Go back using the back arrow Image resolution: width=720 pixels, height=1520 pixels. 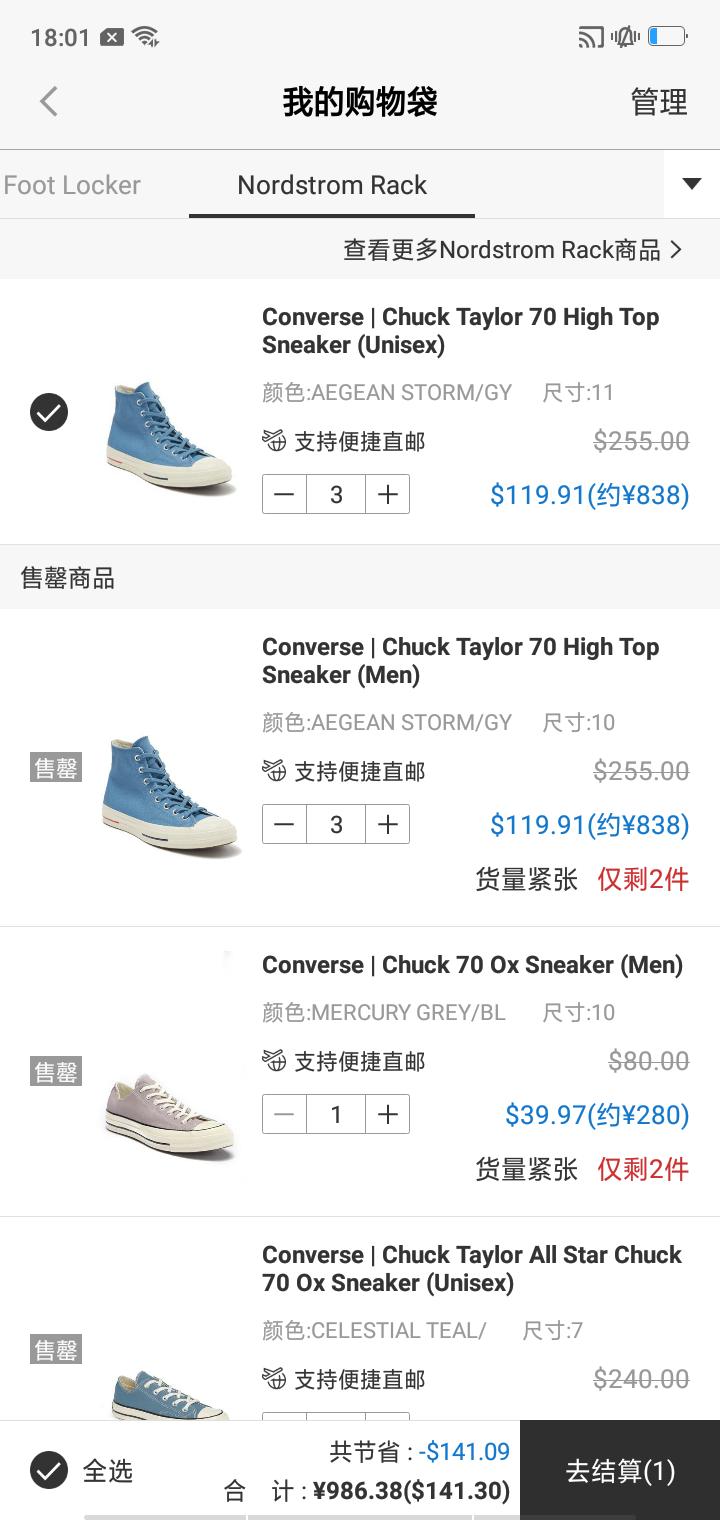click(48, 101)
